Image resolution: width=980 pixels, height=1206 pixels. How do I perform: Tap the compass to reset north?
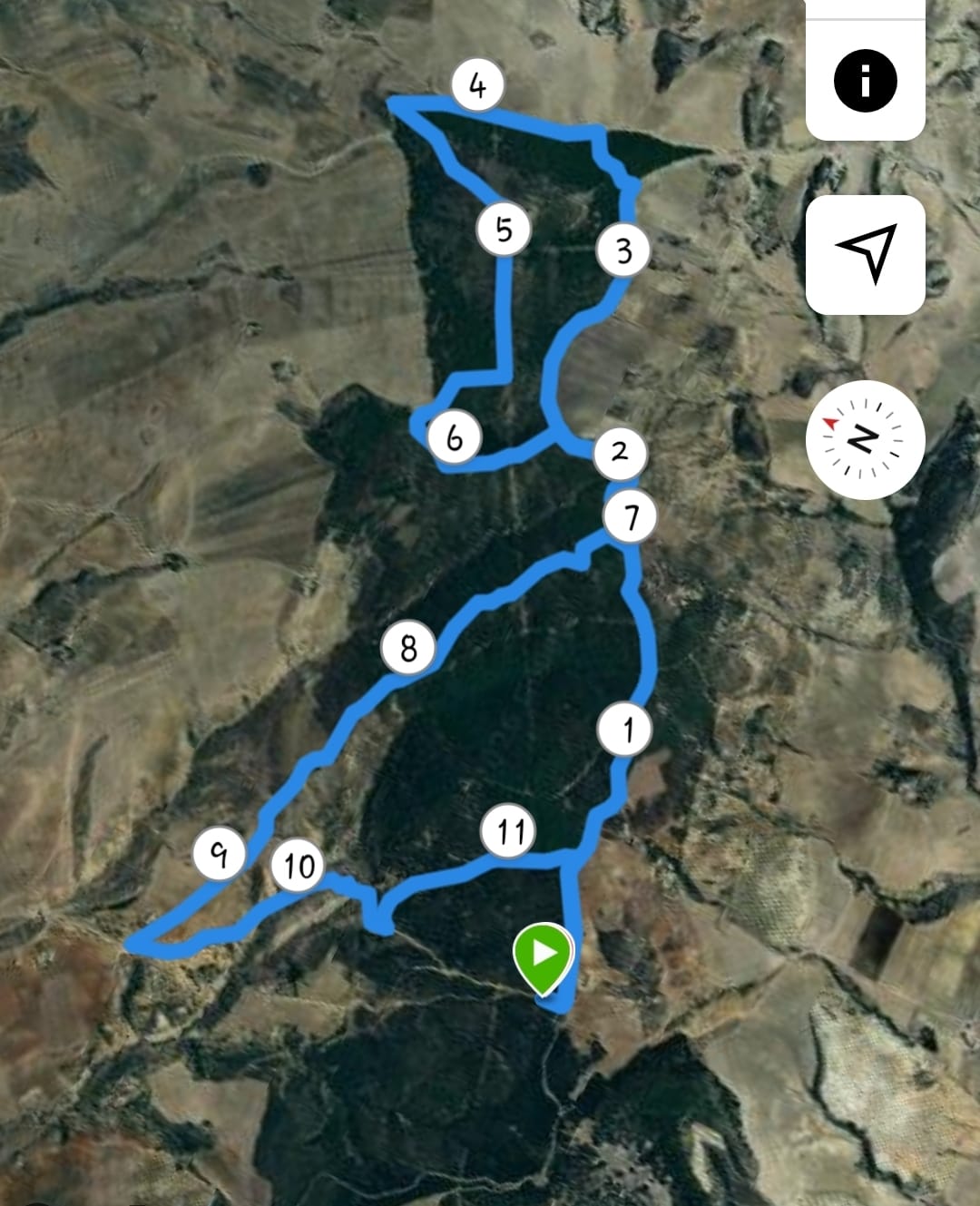(x=865, y=440)
